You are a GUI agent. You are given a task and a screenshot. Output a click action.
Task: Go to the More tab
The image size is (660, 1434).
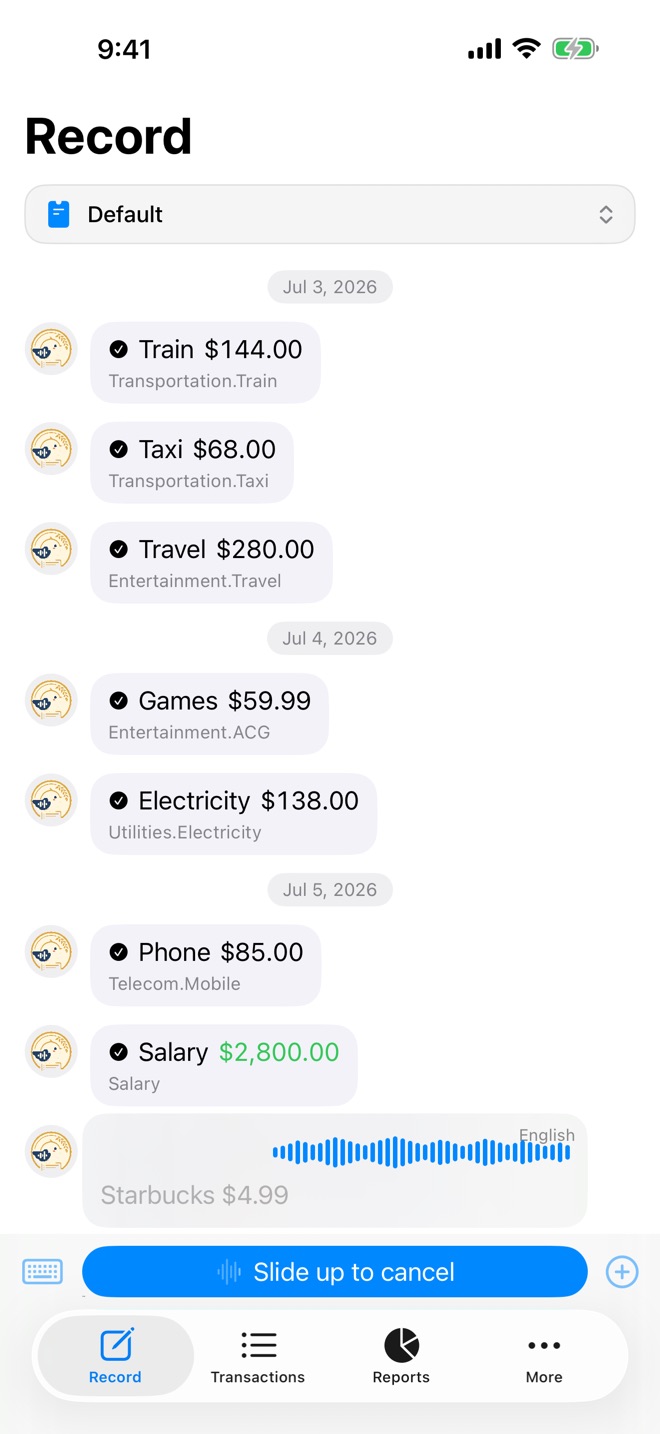(544, 1357)
